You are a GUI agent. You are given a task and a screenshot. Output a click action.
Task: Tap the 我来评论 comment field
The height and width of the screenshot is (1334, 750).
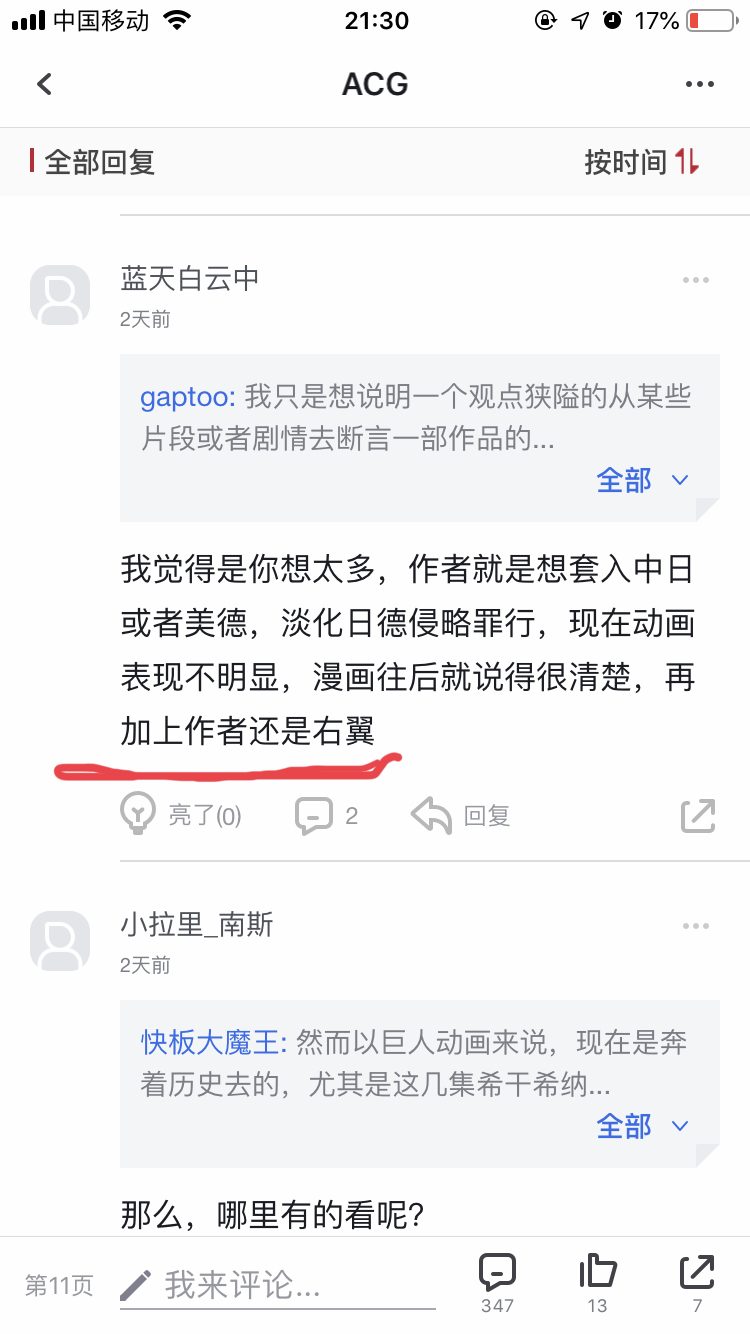tap(278, 1285)
